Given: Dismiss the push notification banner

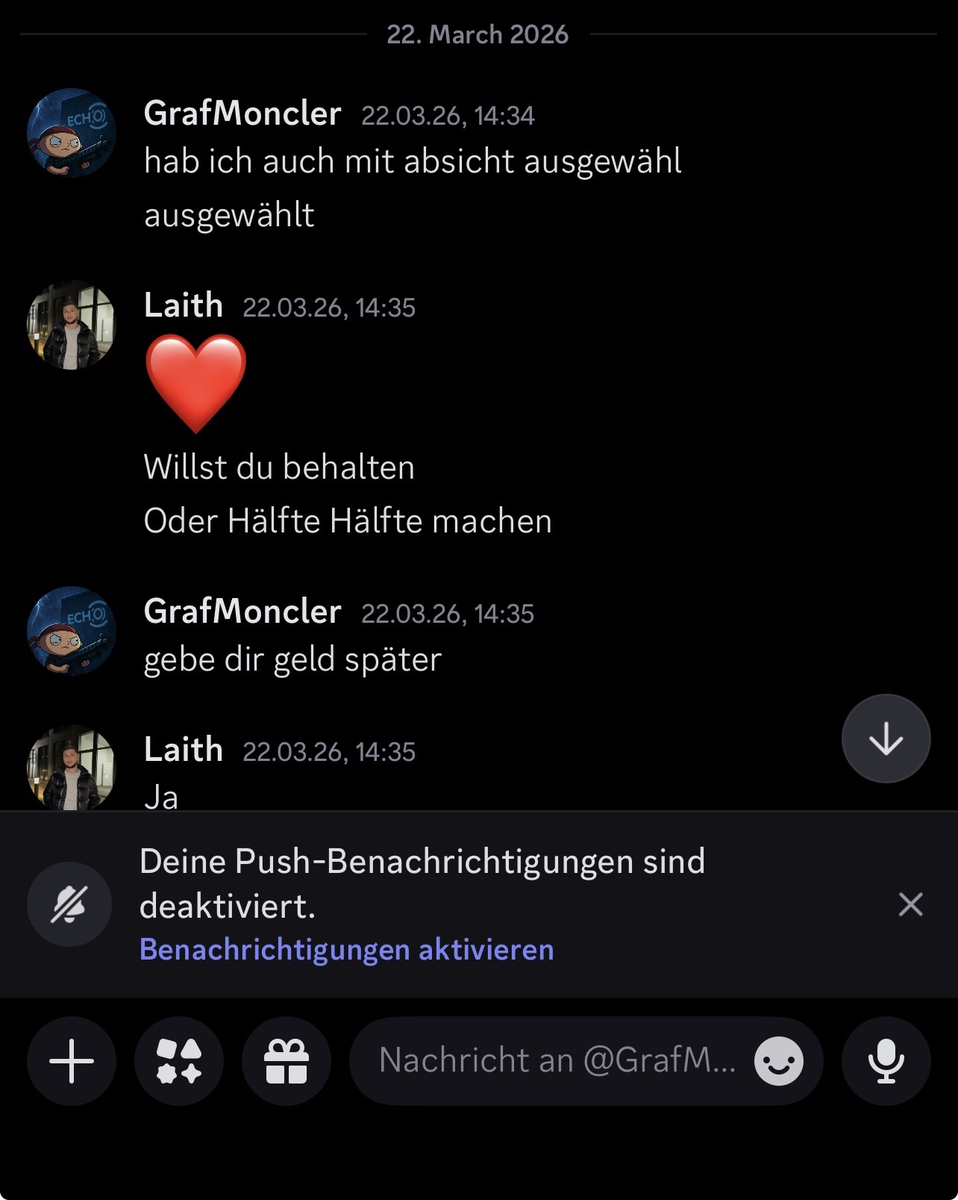Looking at the screenshot, I should [910, 905].
